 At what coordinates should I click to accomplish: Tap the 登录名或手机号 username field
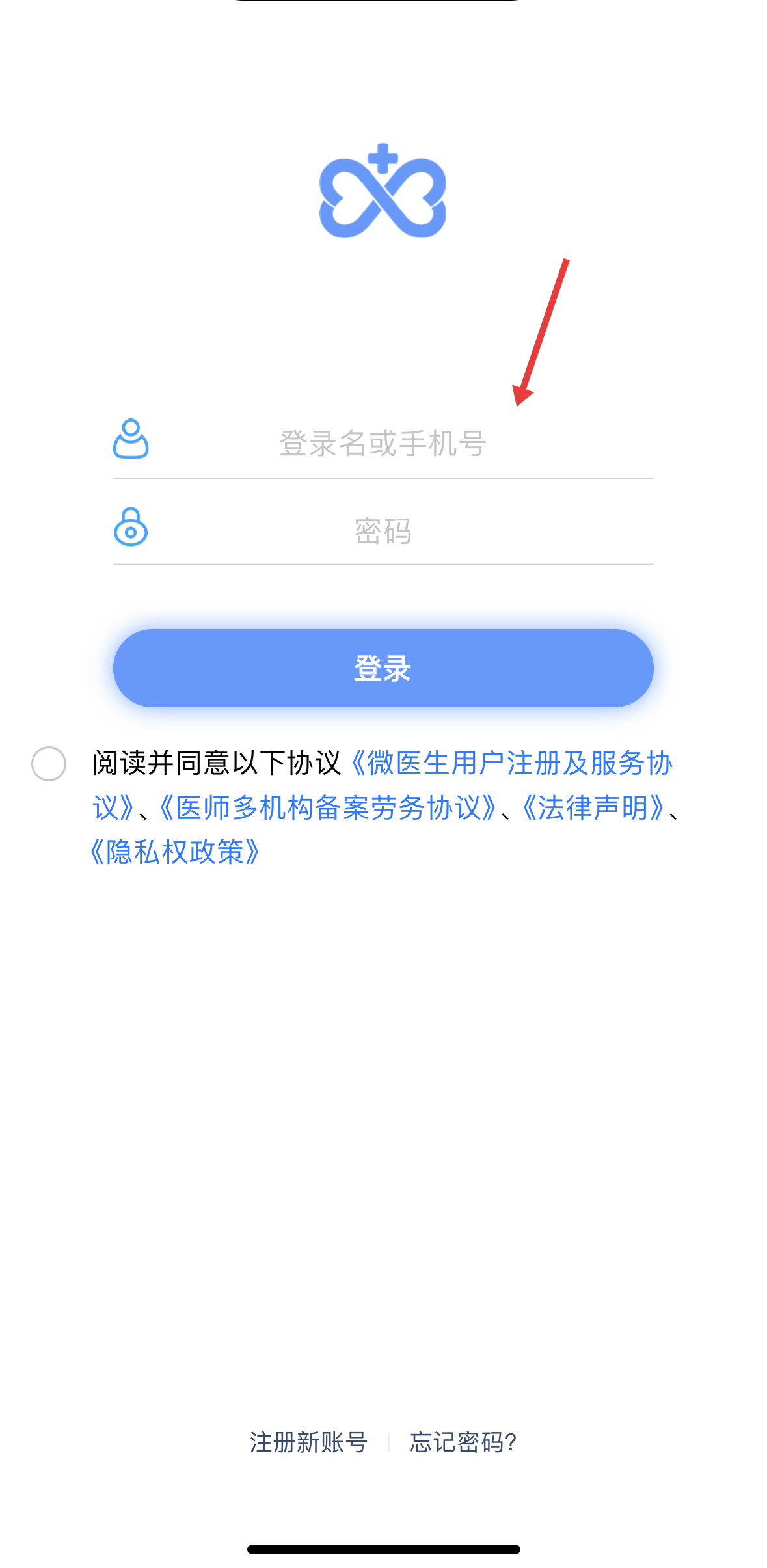pyautogui.click(x=383, y=443)
